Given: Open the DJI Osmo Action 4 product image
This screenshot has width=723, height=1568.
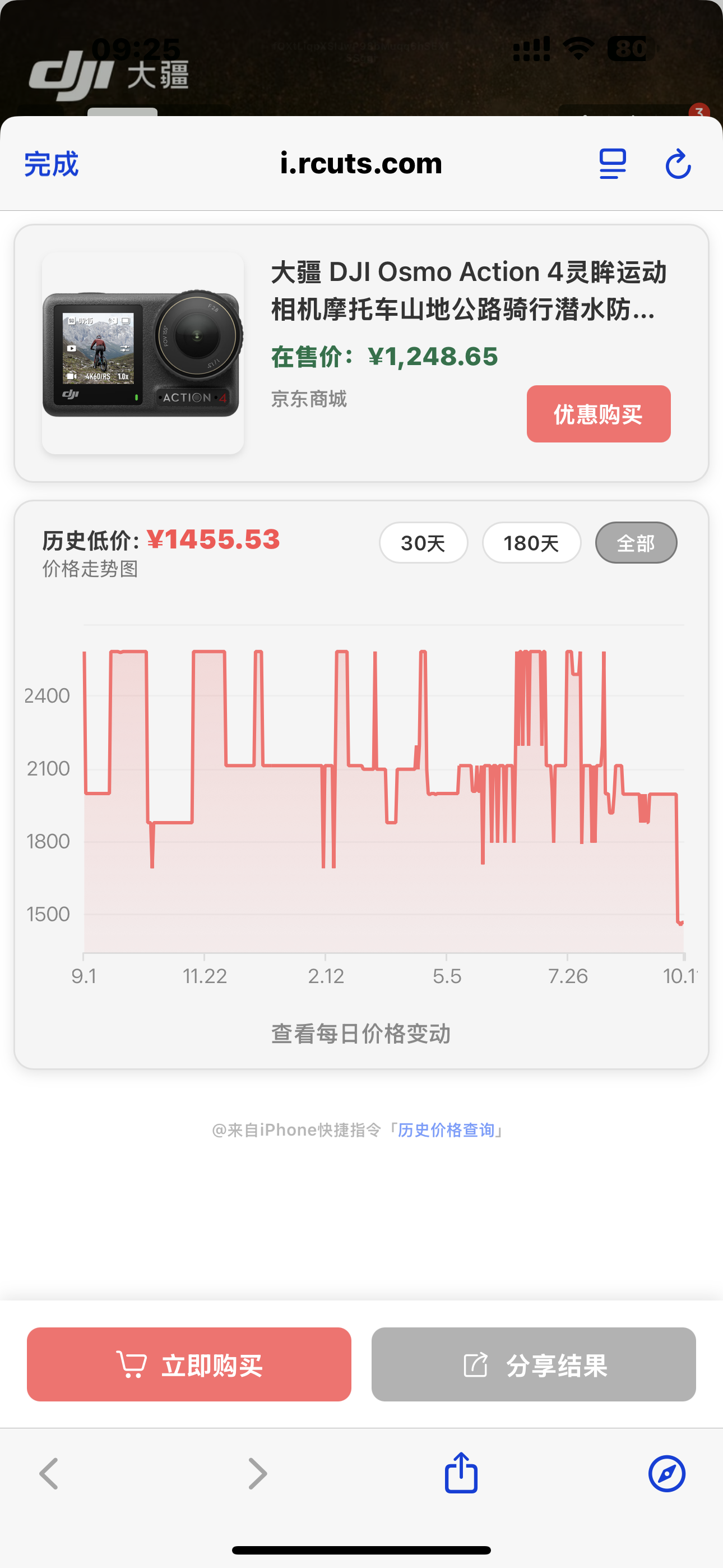Looking at the screenshot, I should coord(143,353).
